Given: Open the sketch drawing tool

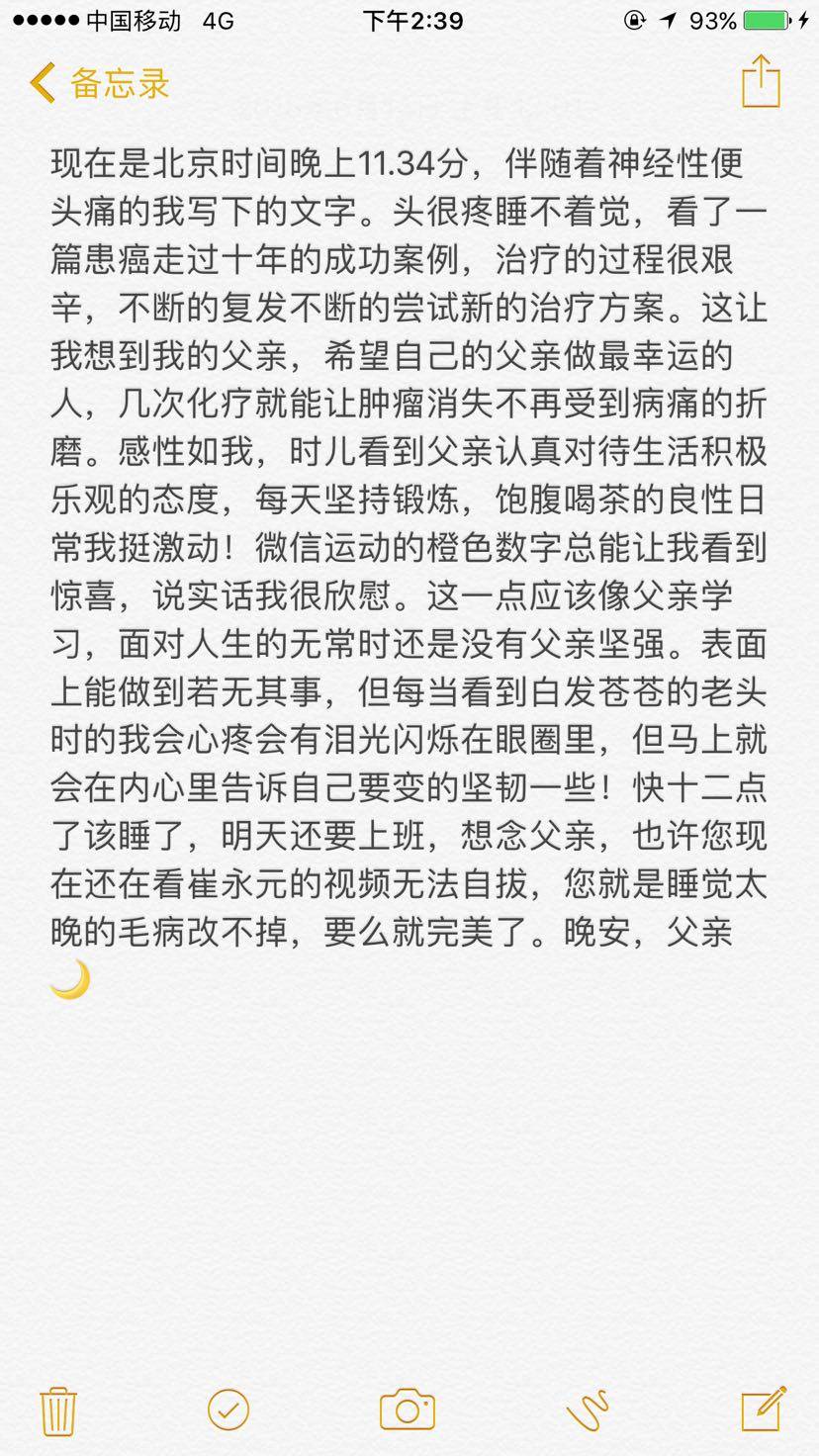Looking at the screenshot, I should click(x=588, y=1410).
